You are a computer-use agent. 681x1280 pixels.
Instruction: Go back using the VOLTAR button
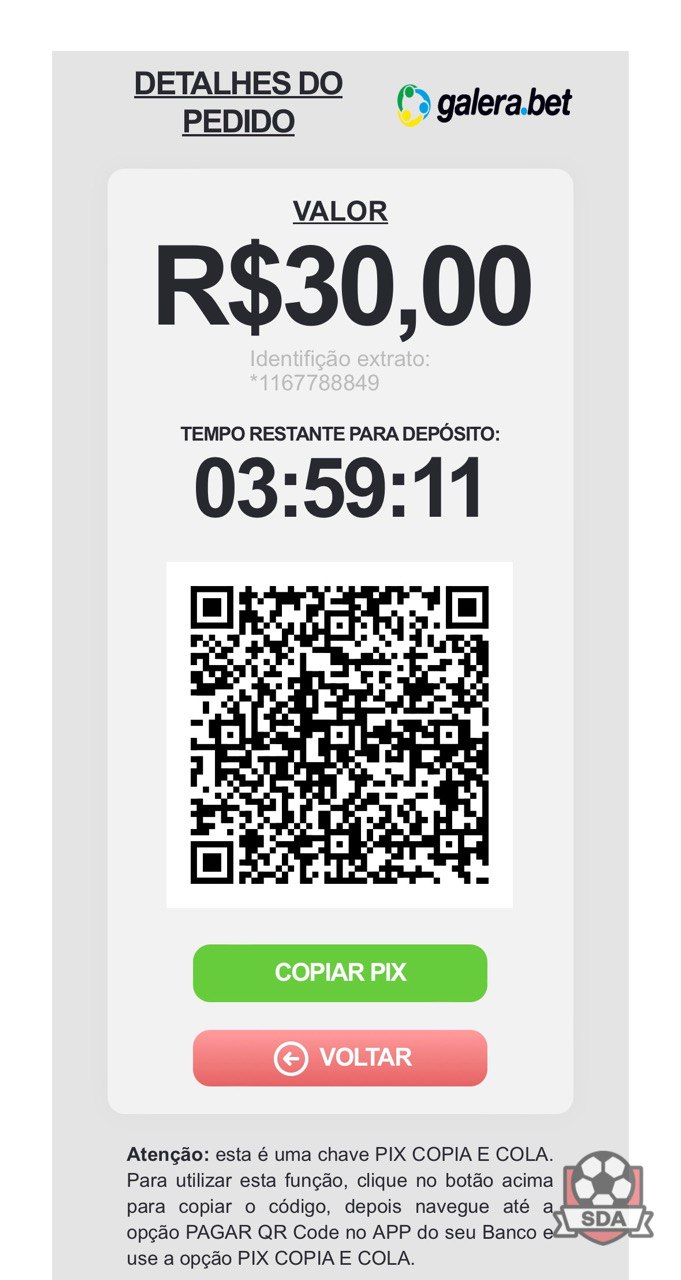pyautogui.click(x=340, y=1058)
